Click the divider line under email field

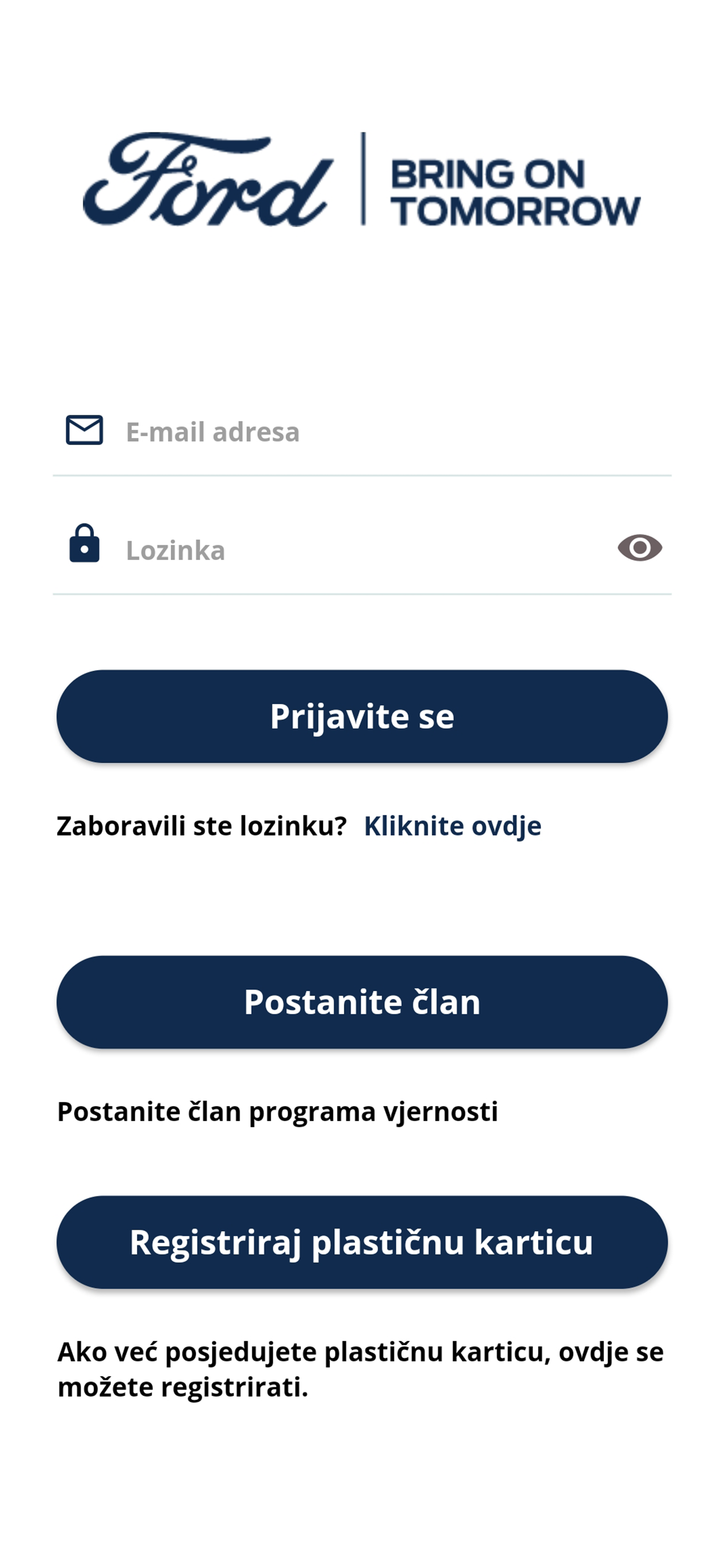click(362, 475)
